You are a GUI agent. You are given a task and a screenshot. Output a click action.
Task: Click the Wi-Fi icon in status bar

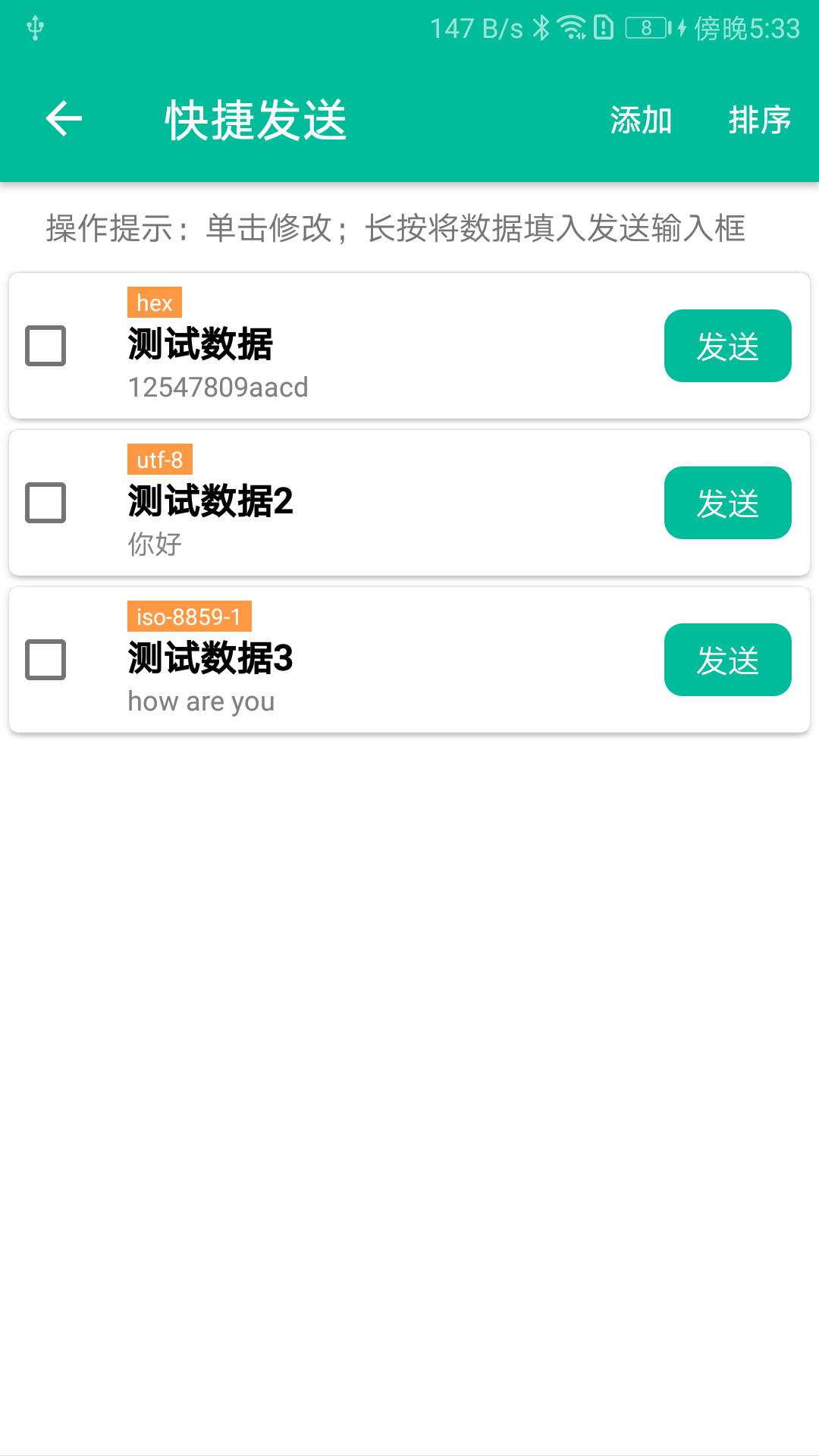point(570,25)
